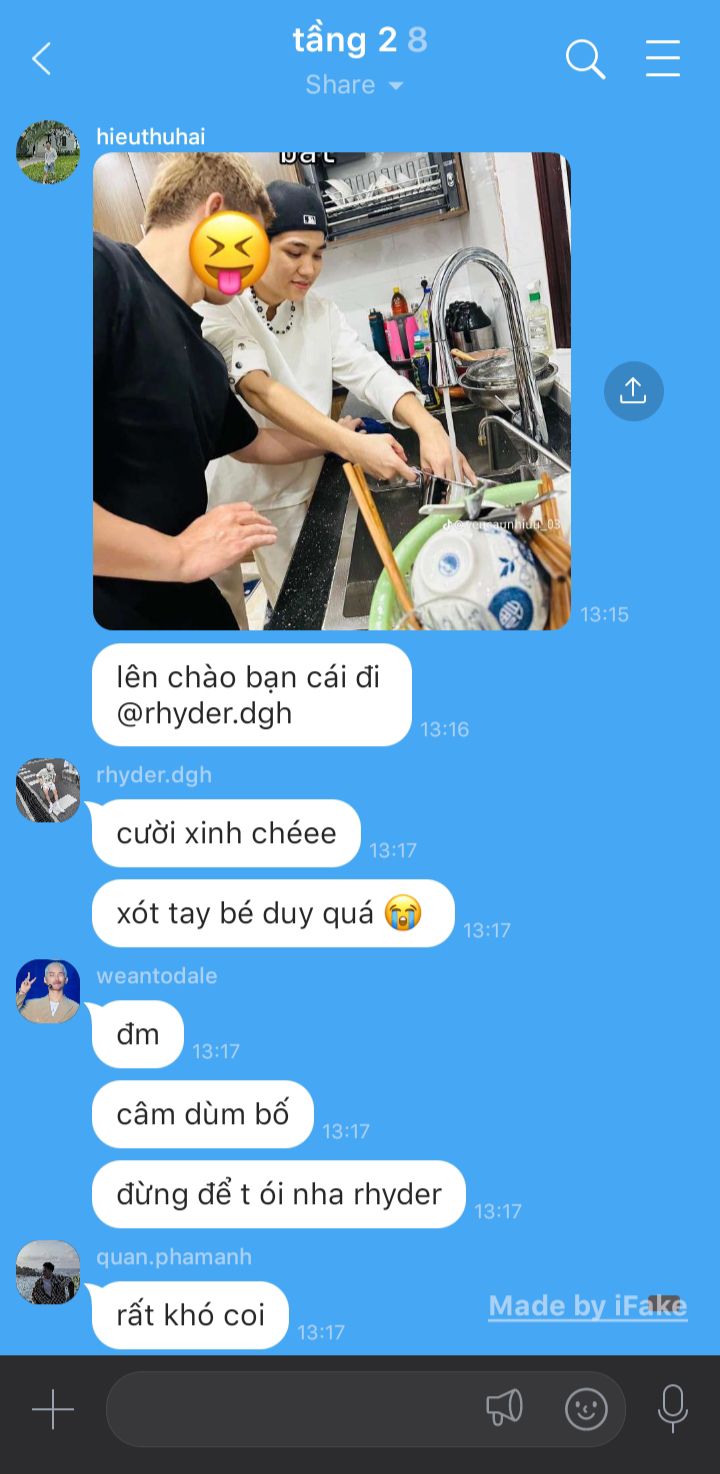Screen dimensions: 720x1474
Task: Expand the Share dropdown
Action: pyautogui.click(x=354, y=85)
